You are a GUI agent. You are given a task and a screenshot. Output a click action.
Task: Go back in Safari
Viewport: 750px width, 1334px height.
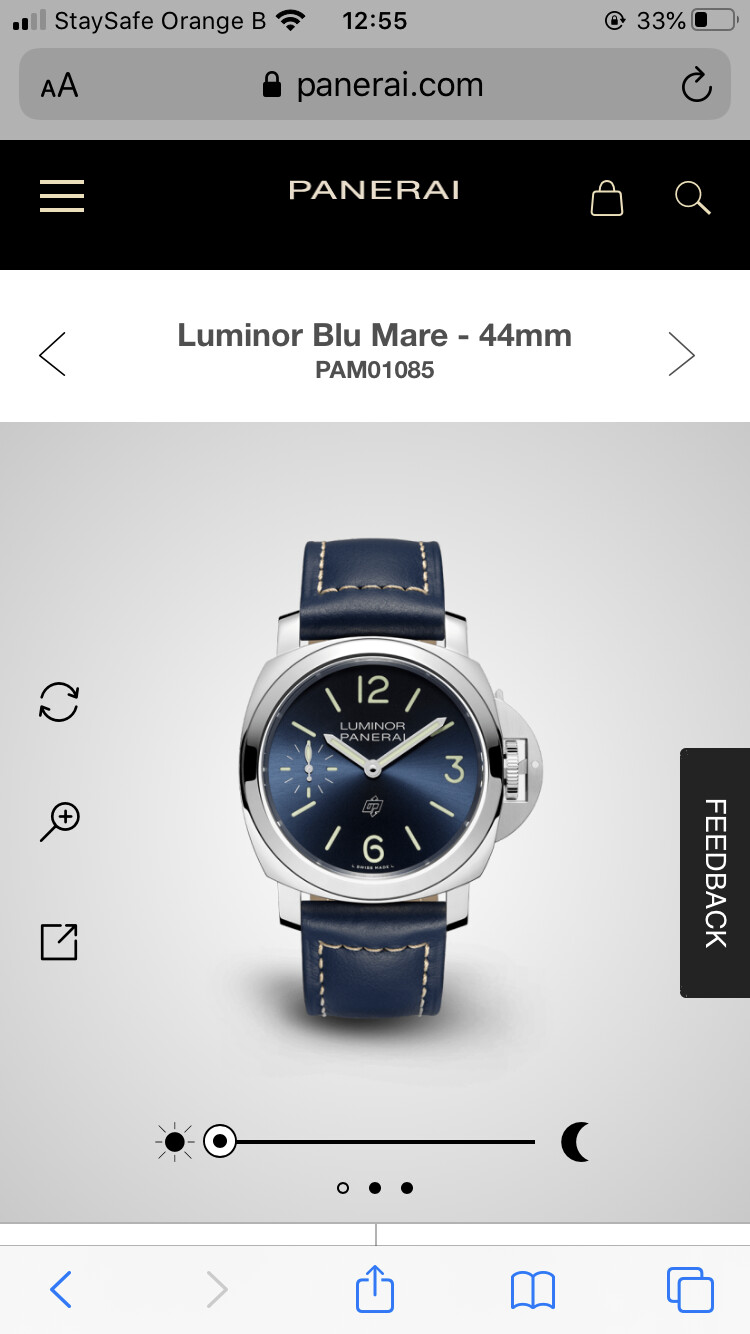pyautogui.click(x=61, y=1289)
